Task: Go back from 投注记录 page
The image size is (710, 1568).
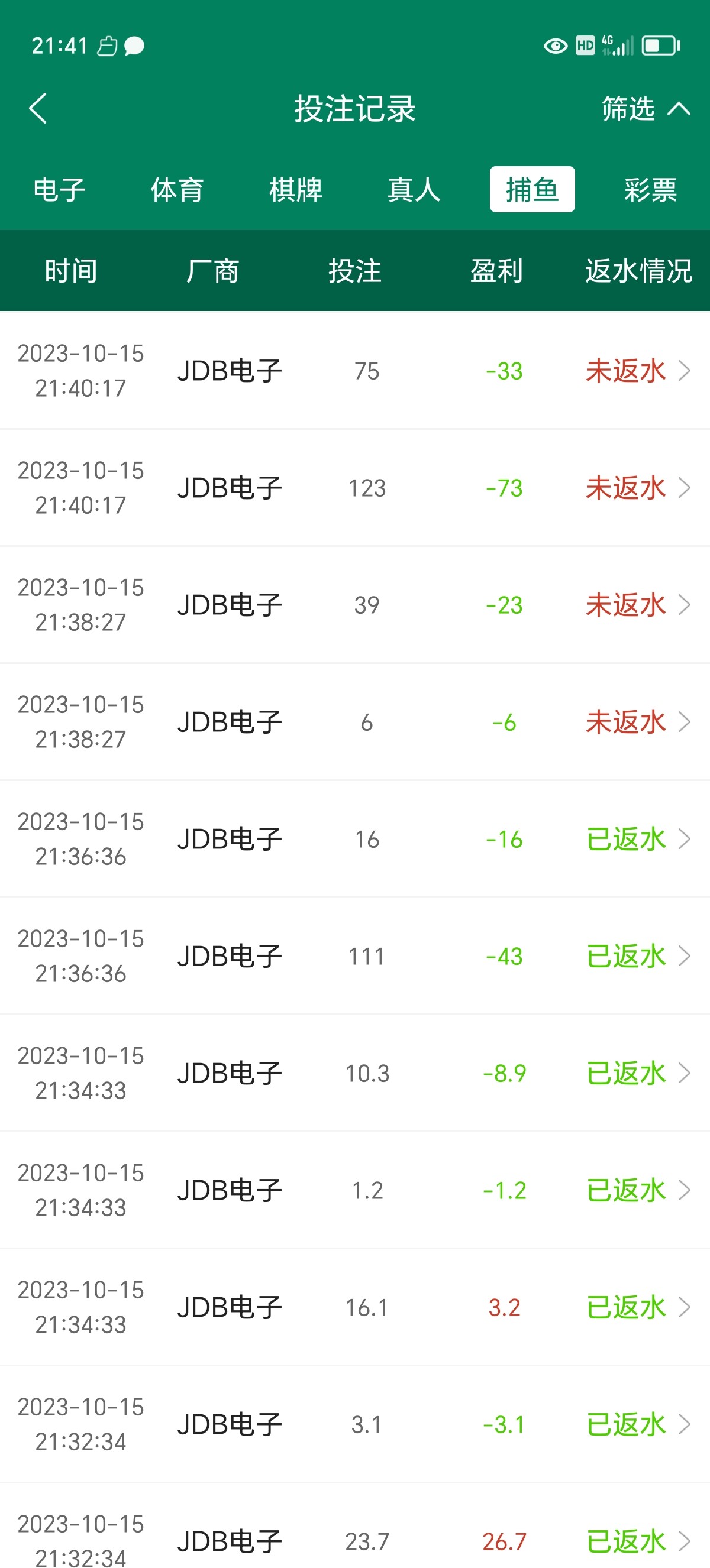Action: 38,109
